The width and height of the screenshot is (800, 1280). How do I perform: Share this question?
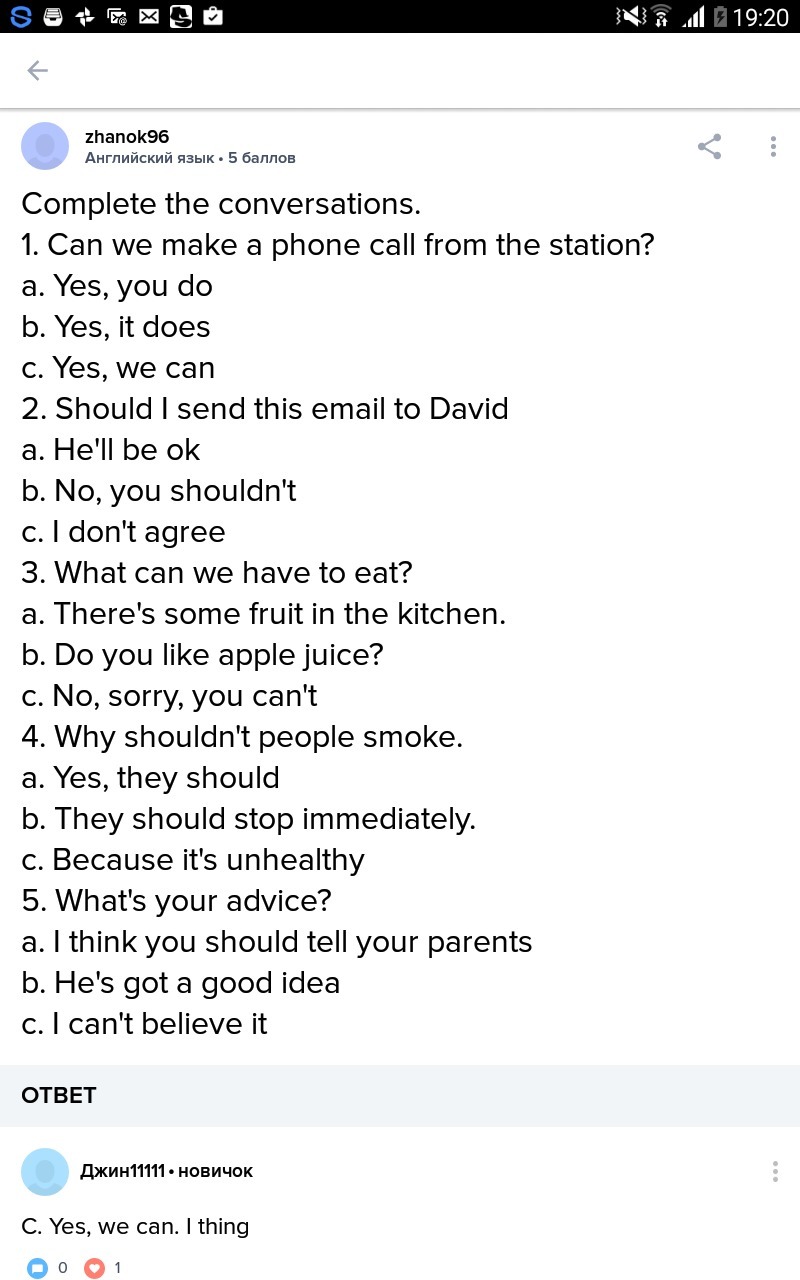pyautogui.click(x=709, y=147)
